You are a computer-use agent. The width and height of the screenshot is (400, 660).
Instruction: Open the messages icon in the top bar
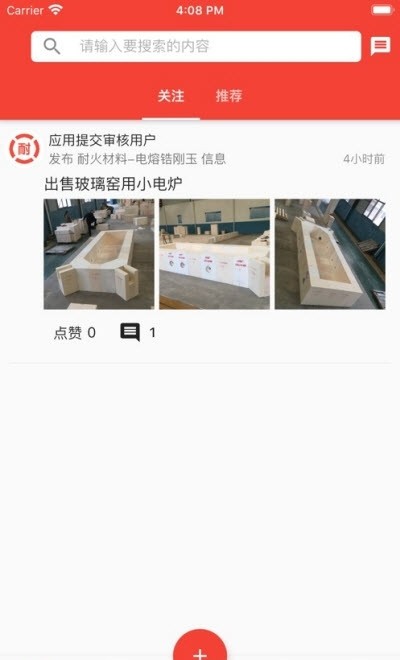[380, 46]
